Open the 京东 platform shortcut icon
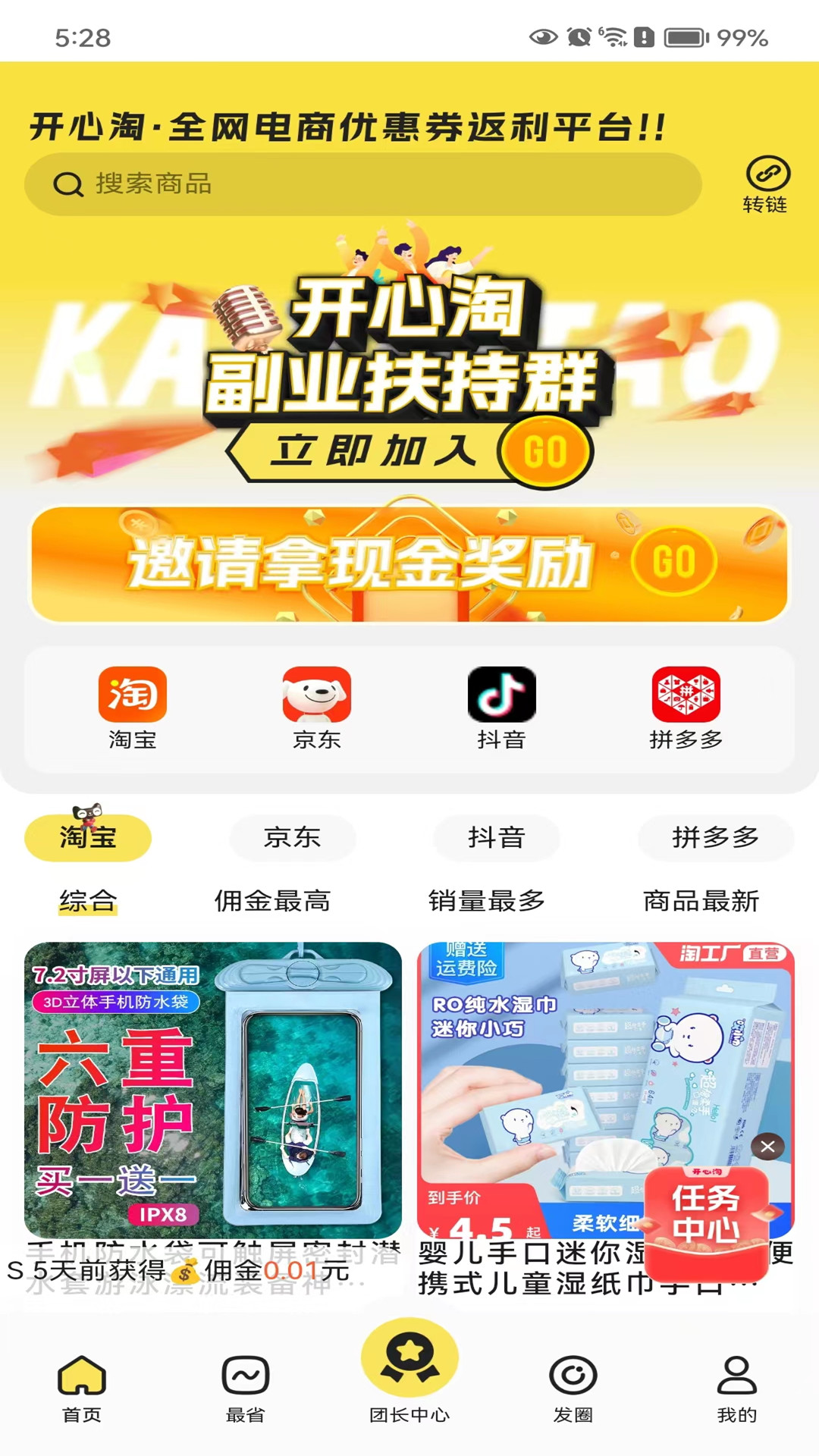The width and height of the screenshot is (819, 1456). click(316, 707)
